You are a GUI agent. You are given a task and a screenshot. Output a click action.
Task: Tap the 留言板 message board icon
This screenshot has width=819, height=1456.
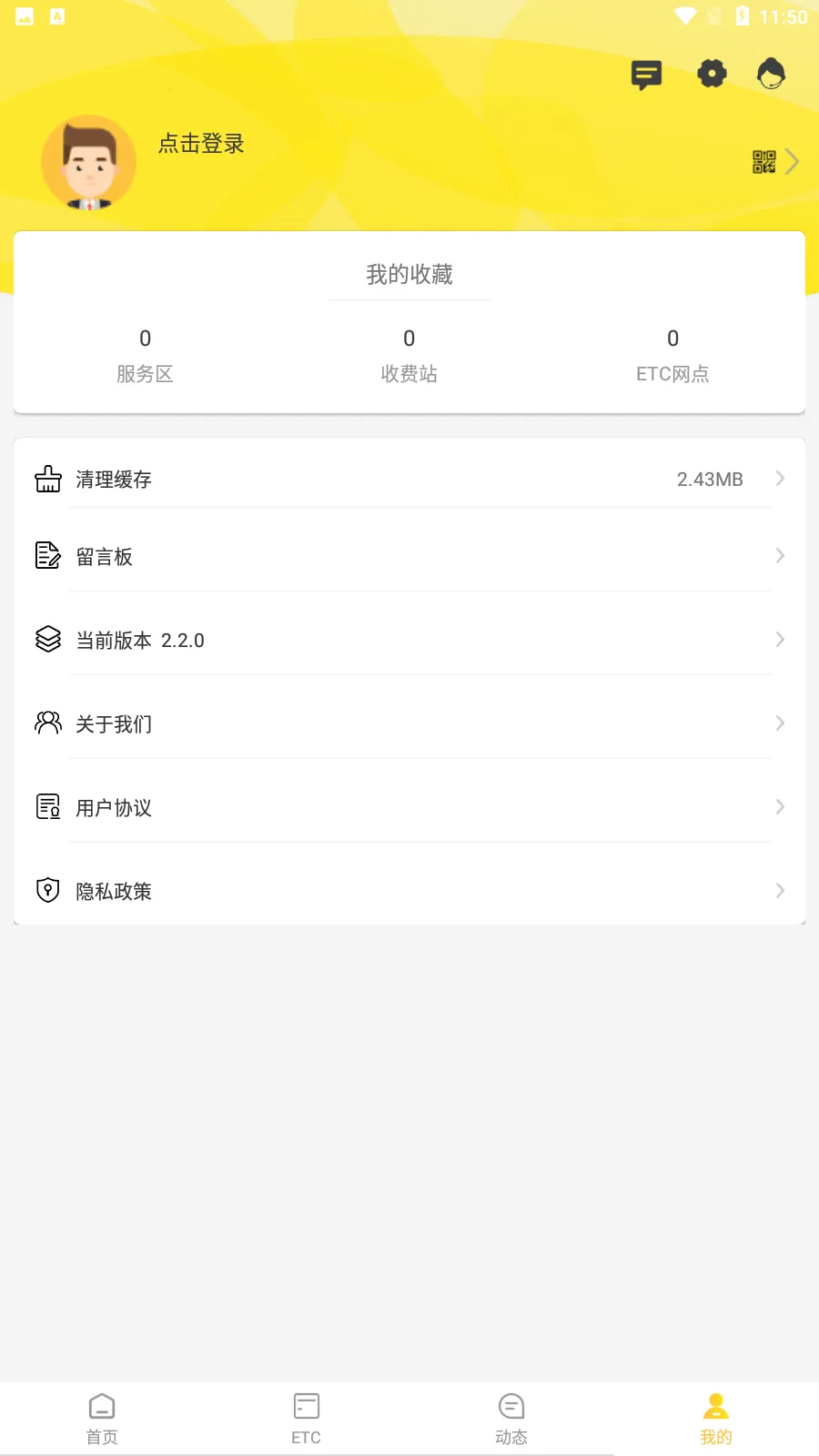pyautogui.click(x=47, y=555)
